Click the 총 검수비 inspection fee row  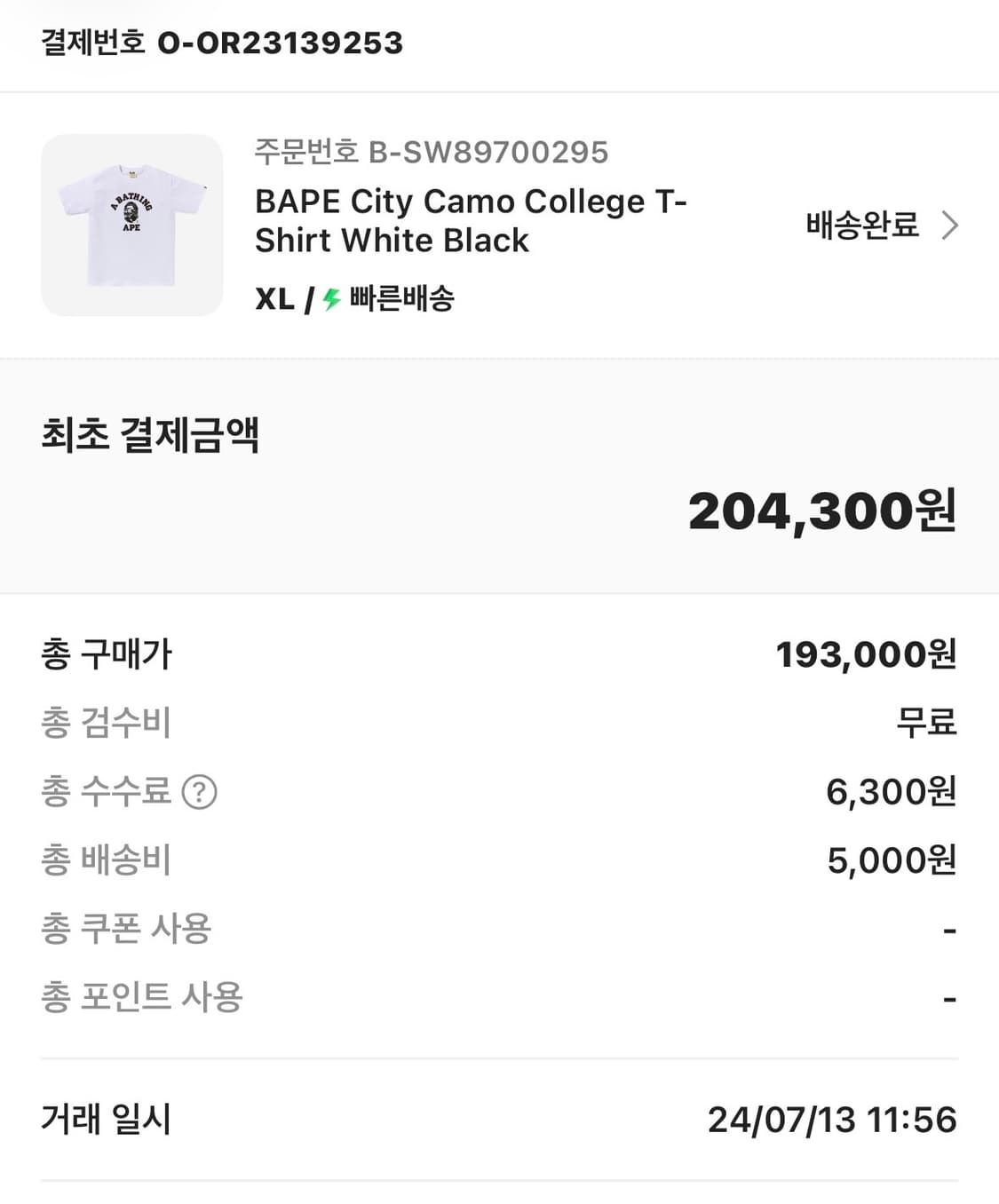tap(107, 723)
